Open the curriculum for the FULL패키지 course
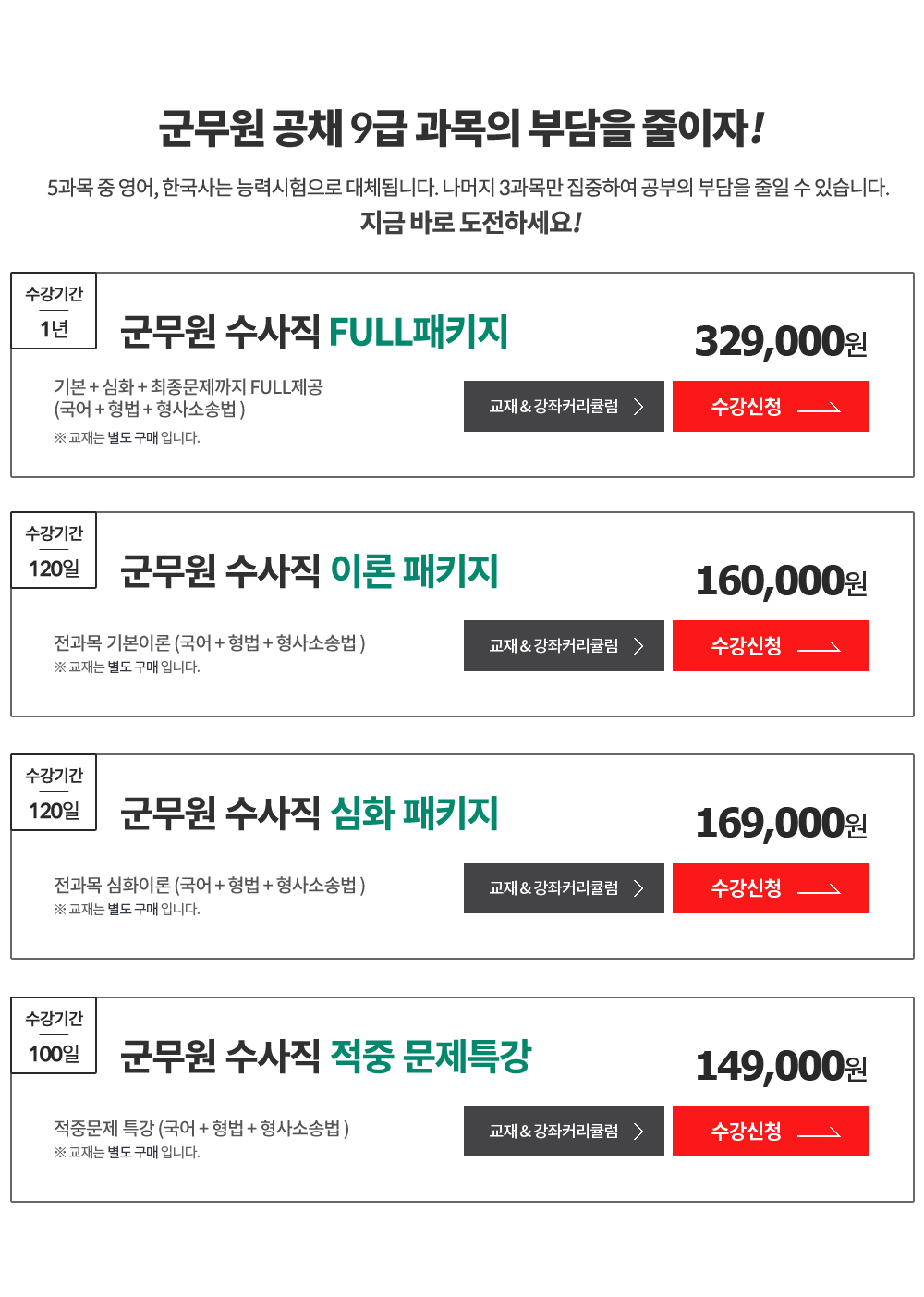Viewport: 924px width, 1297px height. tap(564, 406)
